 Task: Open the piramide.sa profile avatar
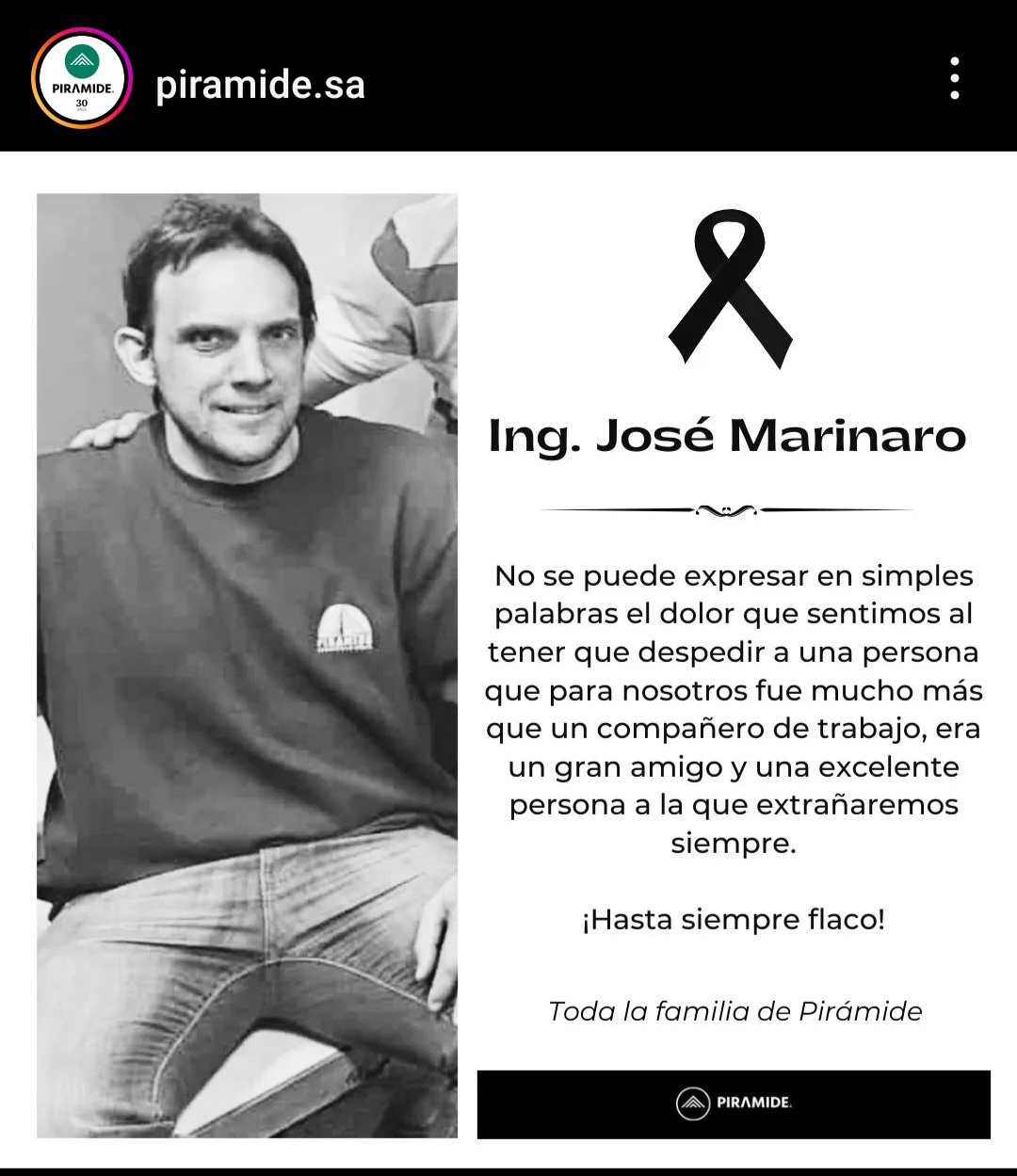click(82, 78)
